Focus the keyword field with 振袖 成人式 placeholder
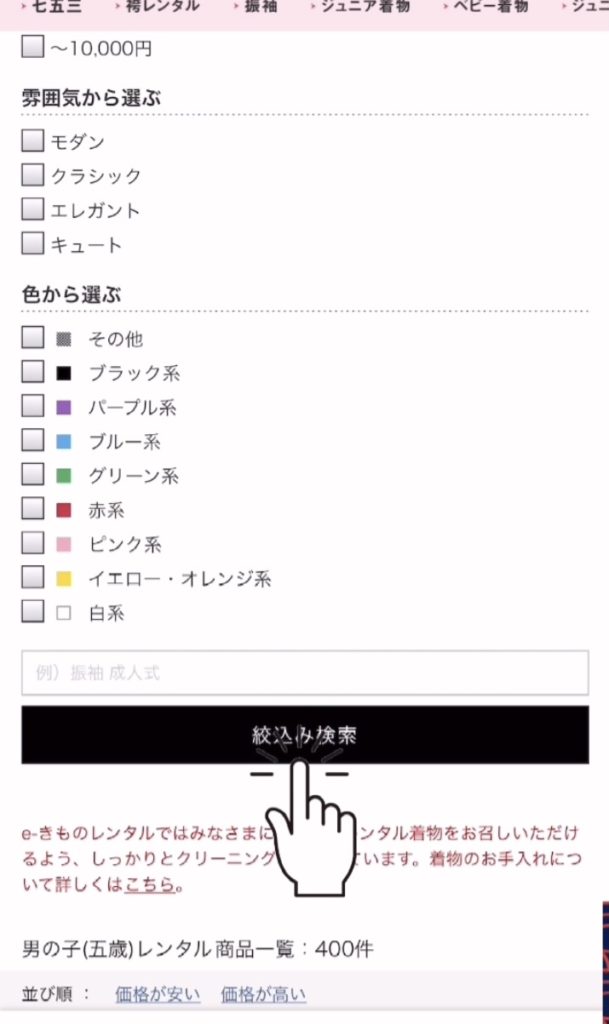This screenshot has height=1024, width=609. pos(304,673)
